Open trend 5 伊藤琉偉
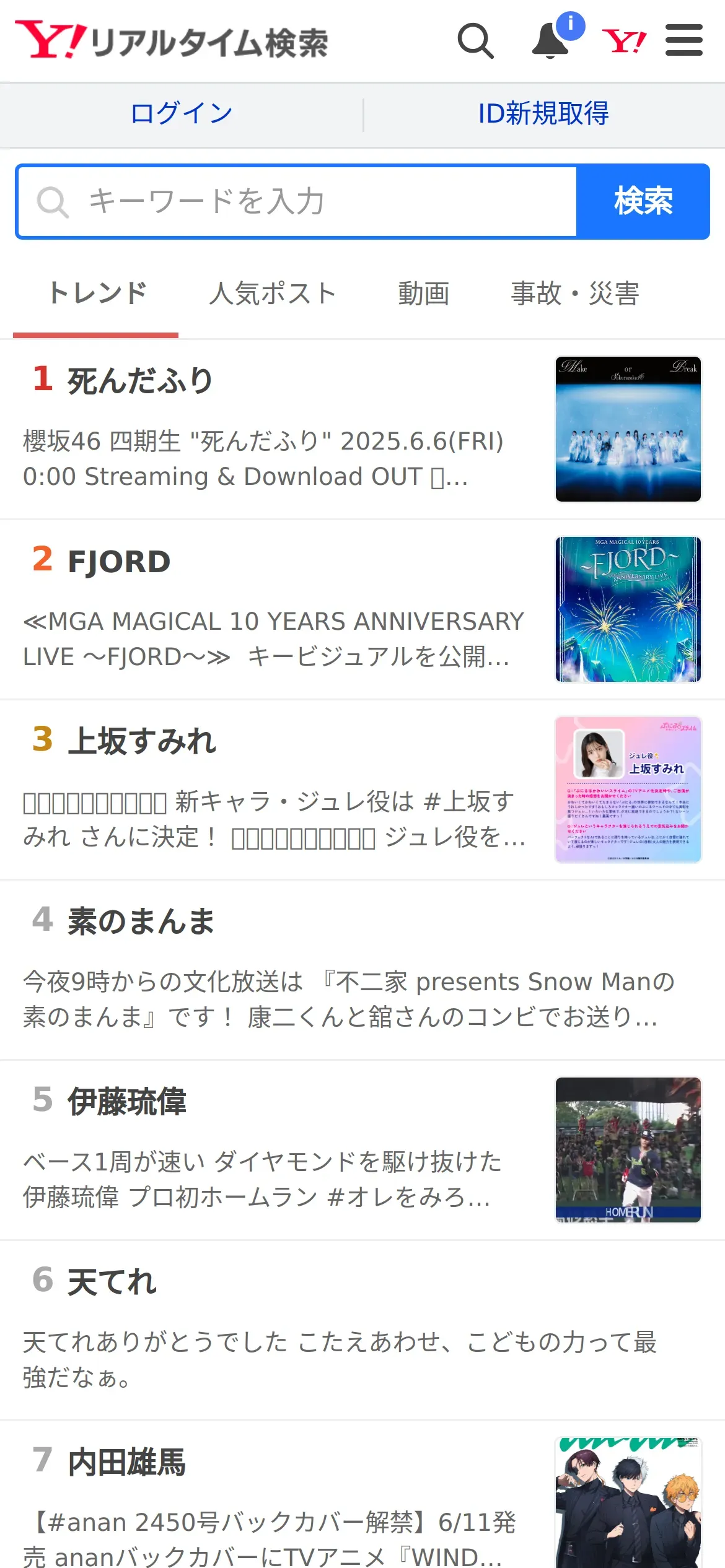725x1568 pixels. (126, 1102)
